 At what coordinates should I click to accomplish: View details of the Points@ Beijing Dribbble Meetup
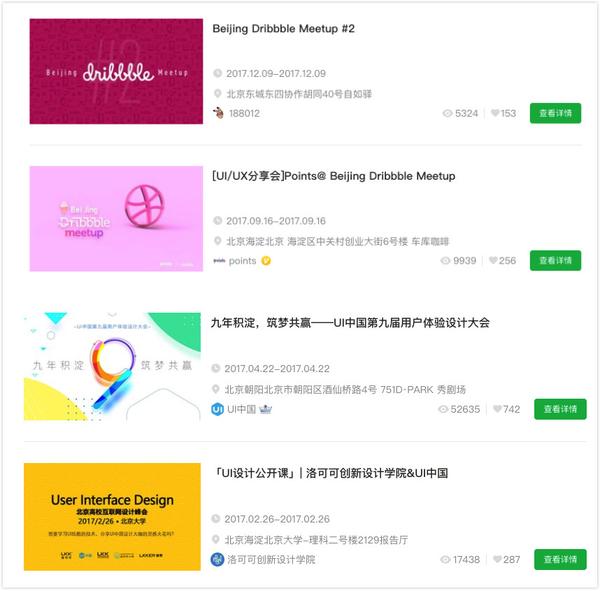coord(555,261)
